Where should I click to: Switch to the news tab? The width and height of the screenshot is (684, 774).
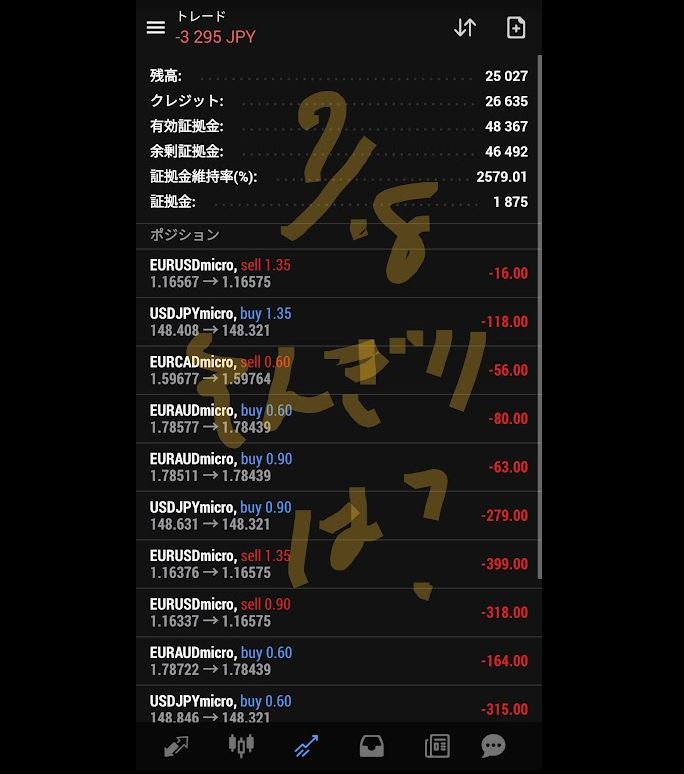pyautogui.click(x=437, y=746)
